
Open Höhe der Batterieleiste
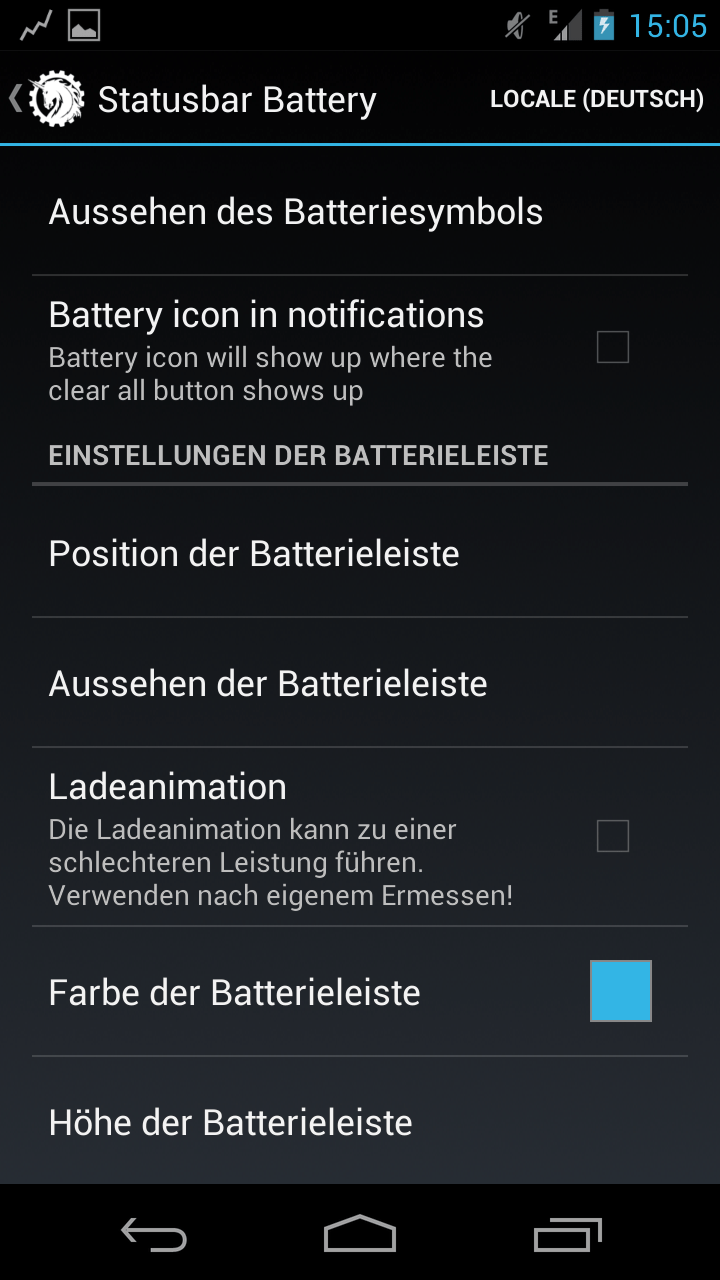360,1122
